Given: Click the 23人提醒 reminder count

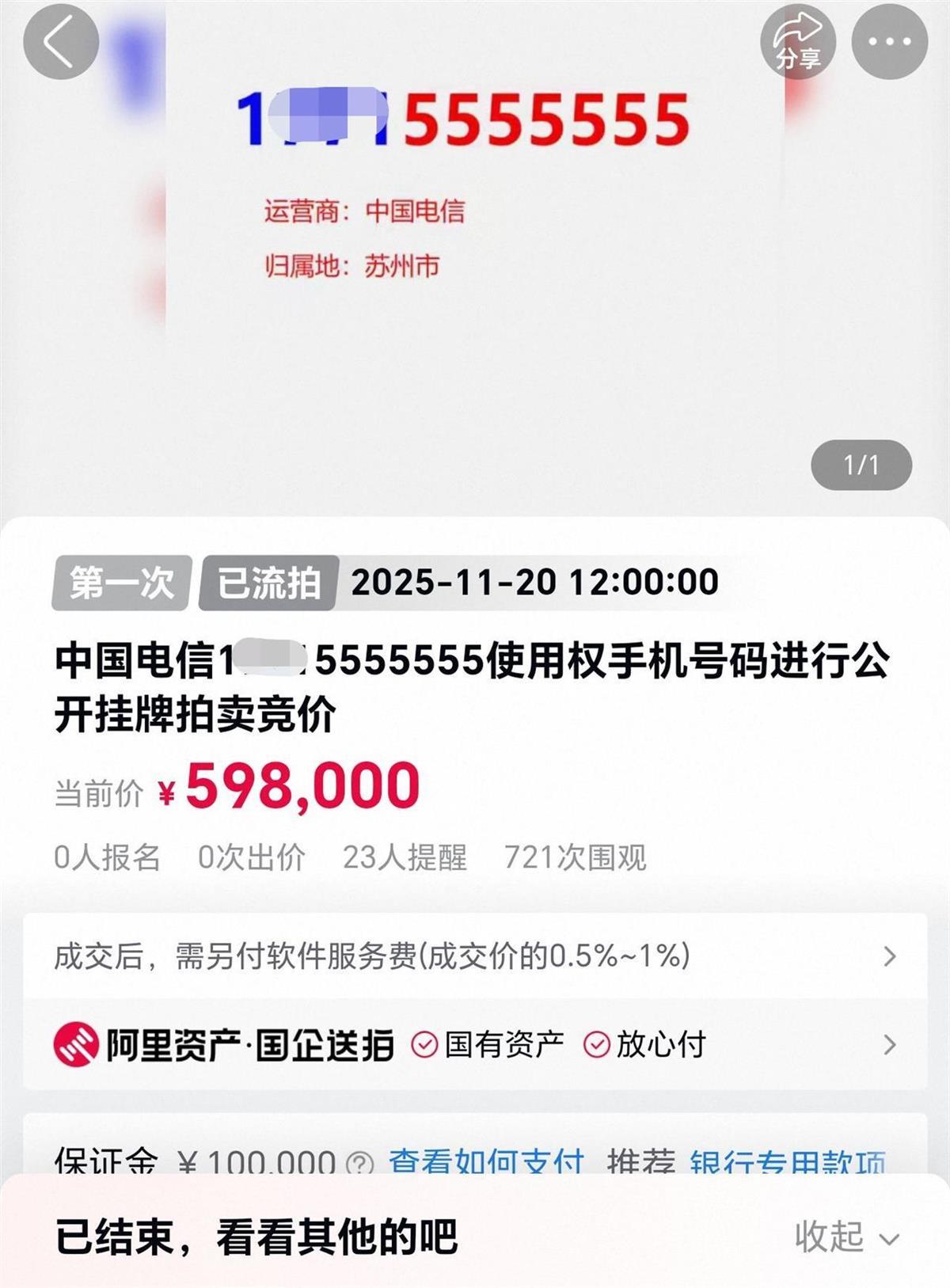Looking at the screenshot, I should point(405,855).
